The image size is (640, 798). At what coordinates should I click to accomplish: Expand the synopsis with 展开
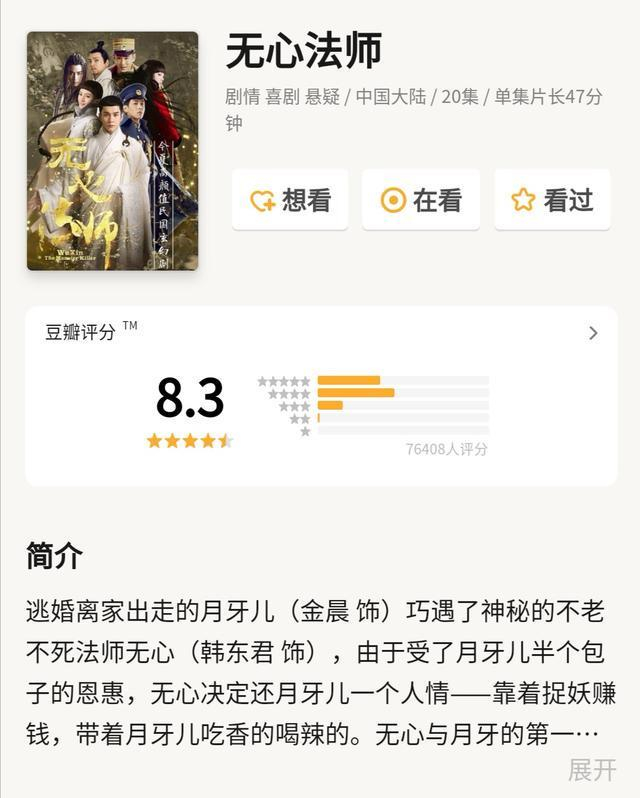click(592, 769)
